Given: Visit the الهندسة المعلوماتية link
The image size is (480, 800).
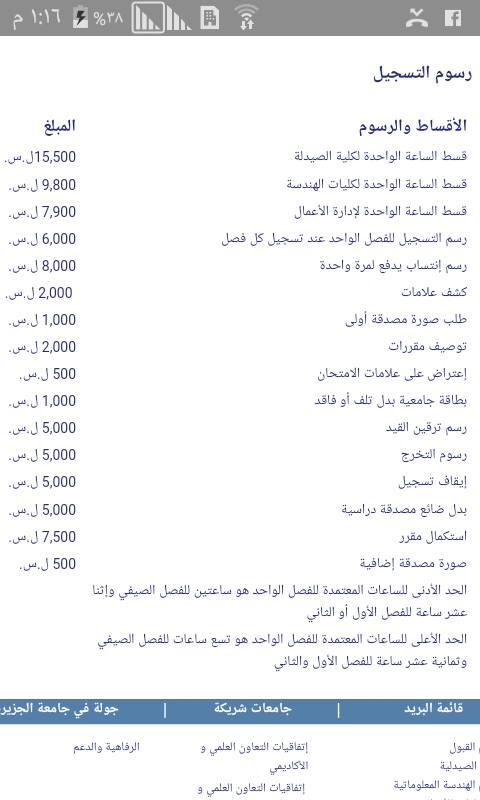Looking at the screenshot, I should pyautogui.click(x=435, y=784).
